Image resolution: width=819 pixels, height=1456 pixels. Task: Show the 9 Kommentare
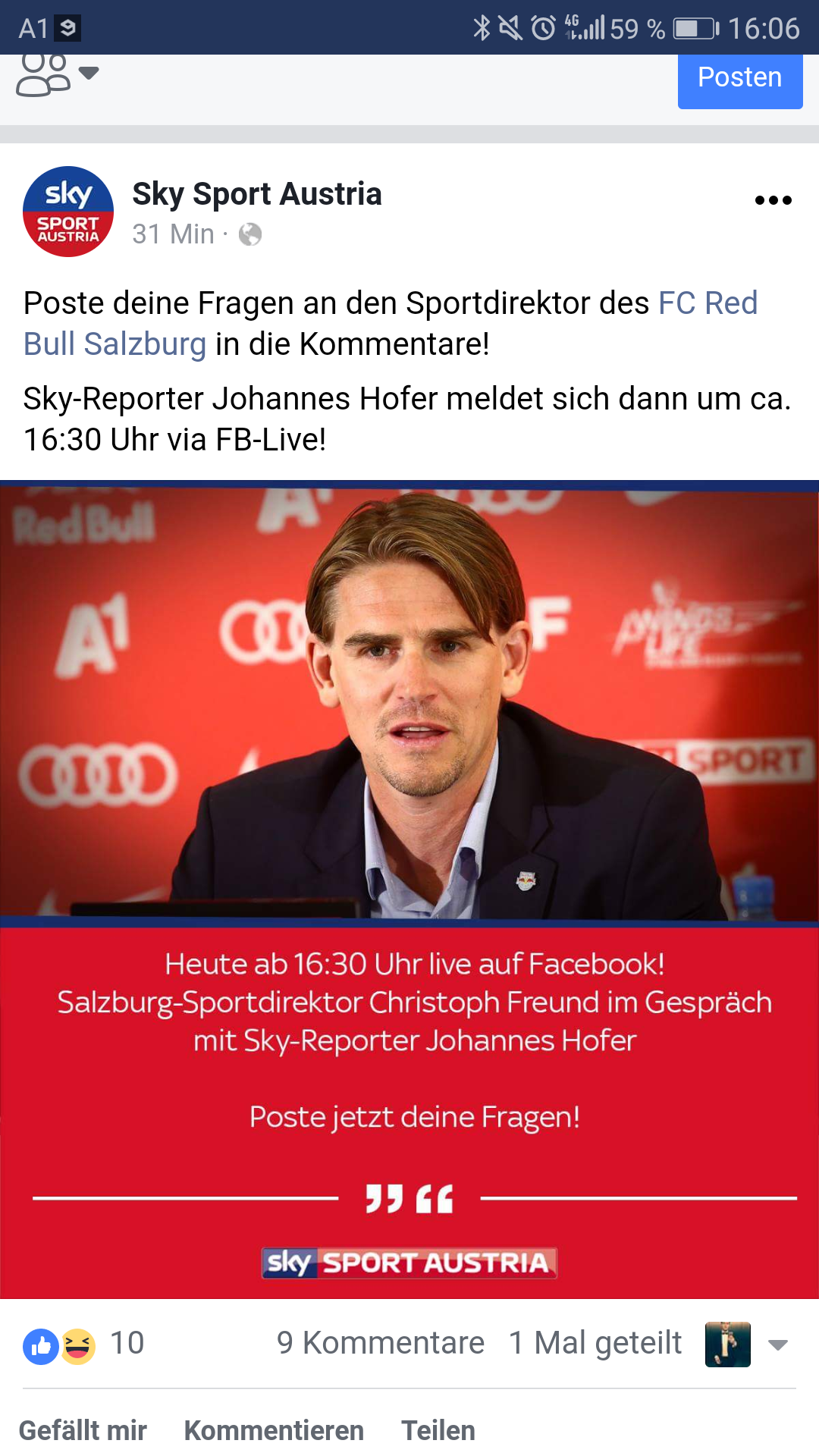point(380,1343)
